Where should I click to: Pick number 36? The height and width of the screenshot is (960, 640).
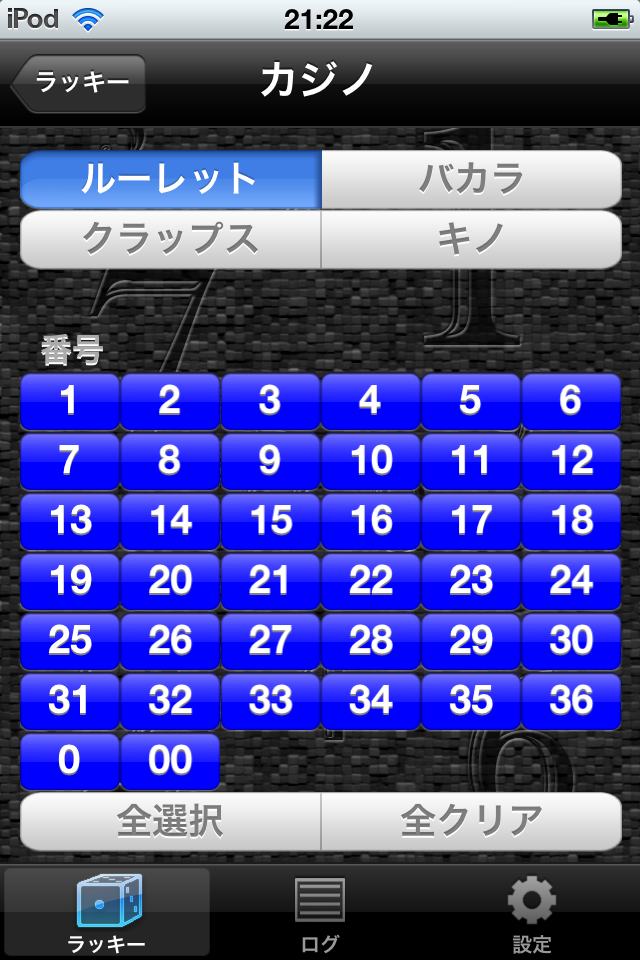click(x=570, y=701)
